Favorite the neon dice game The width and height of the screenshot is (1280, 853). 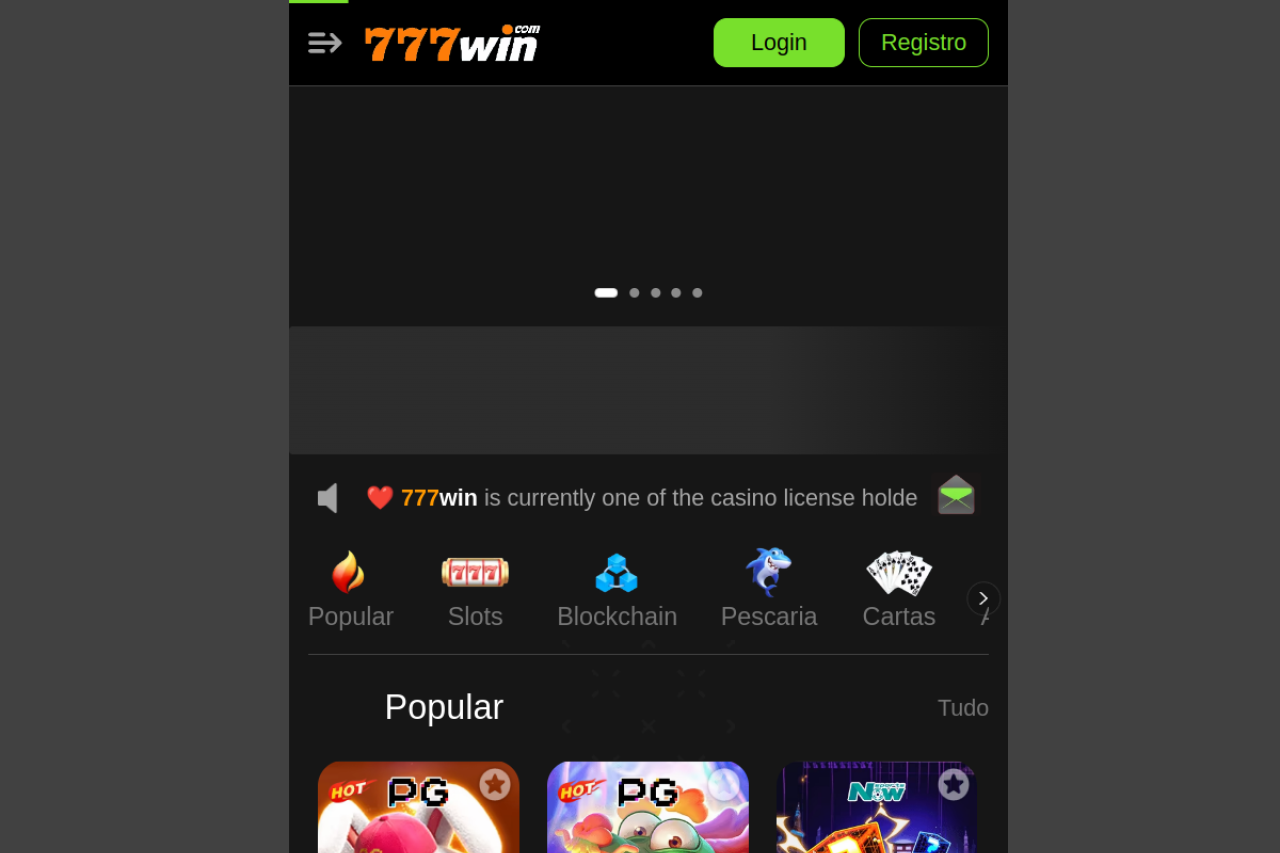[953, 785]
